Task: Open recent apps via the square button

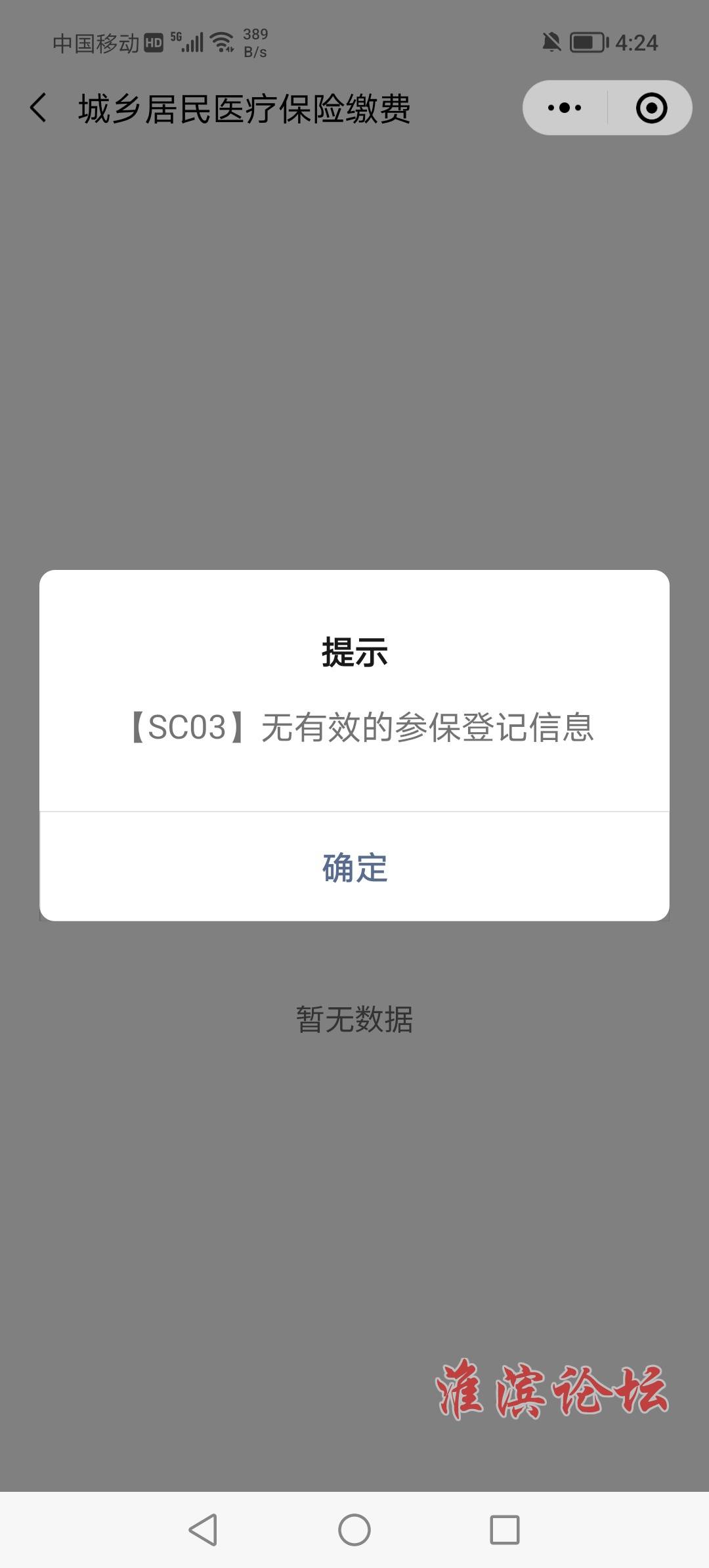Action: click(505, 1530)
